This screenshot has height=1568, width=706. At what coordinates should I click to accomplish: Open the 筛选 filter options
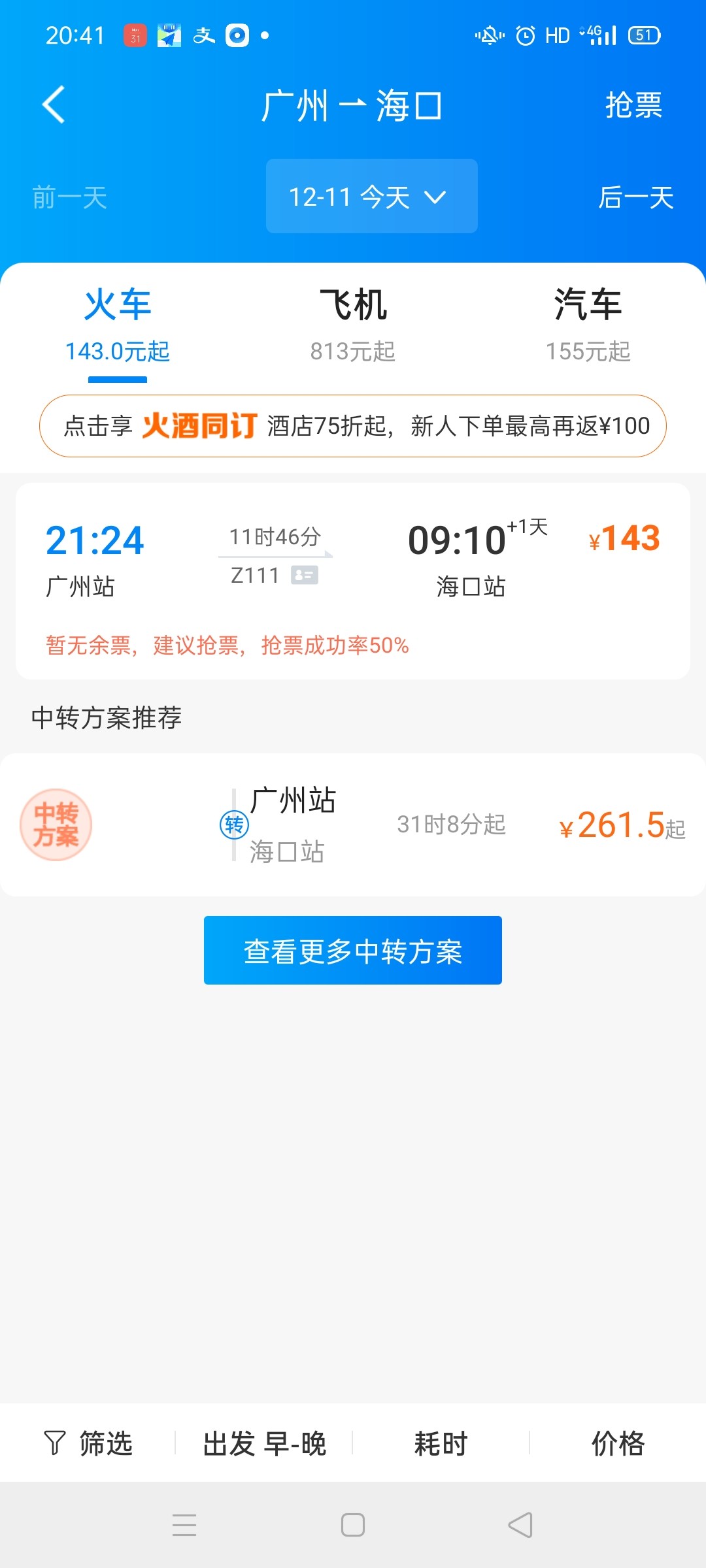point(88,1443)
